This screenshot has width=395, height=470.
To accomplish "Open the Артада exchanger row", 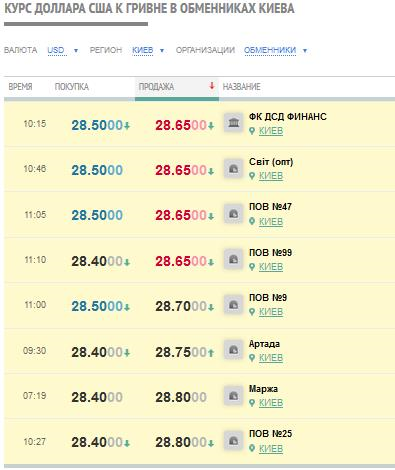I will [x=199, y=351].
